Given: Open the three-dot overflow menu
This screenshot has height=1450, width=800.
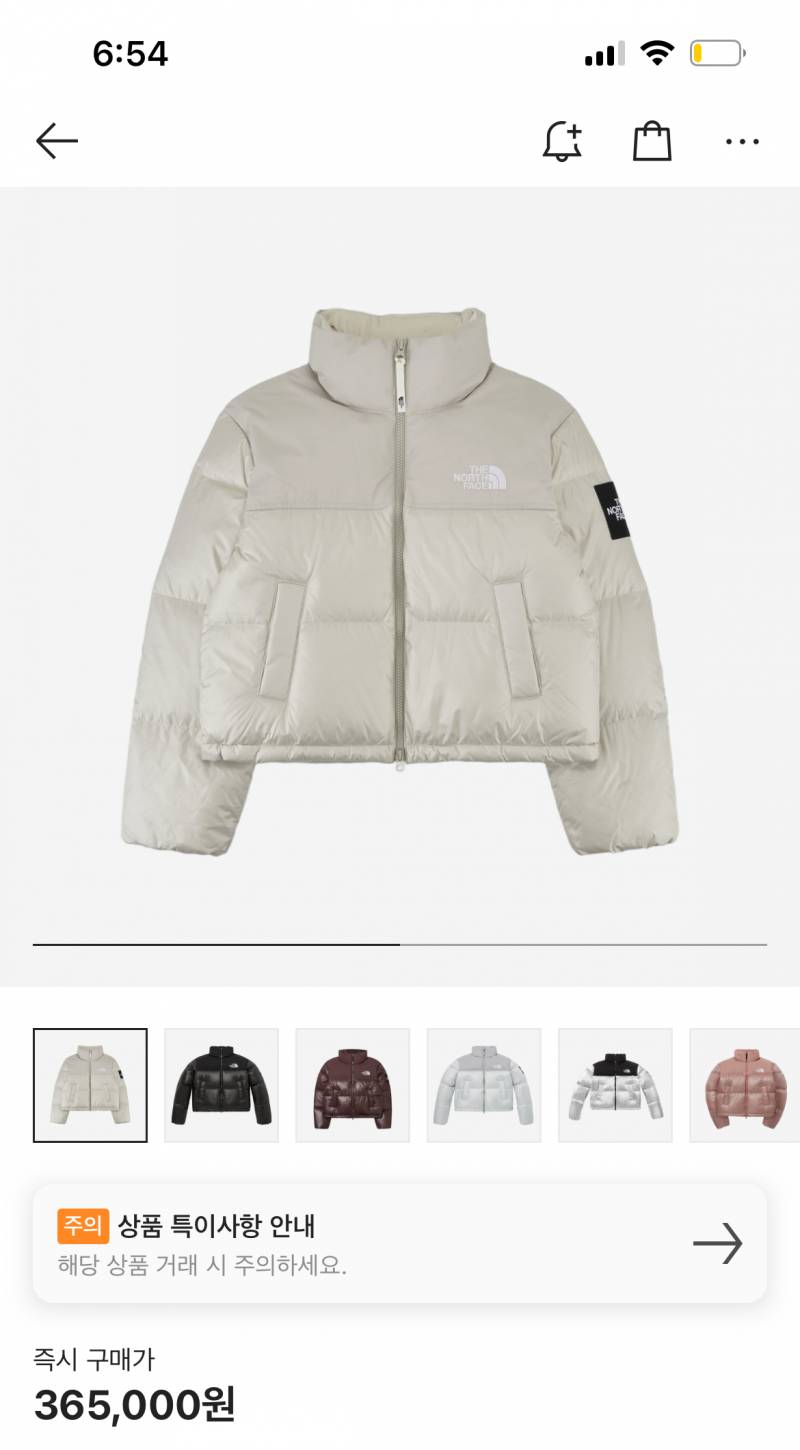Looking at the screenshot, I should point(742,142).
